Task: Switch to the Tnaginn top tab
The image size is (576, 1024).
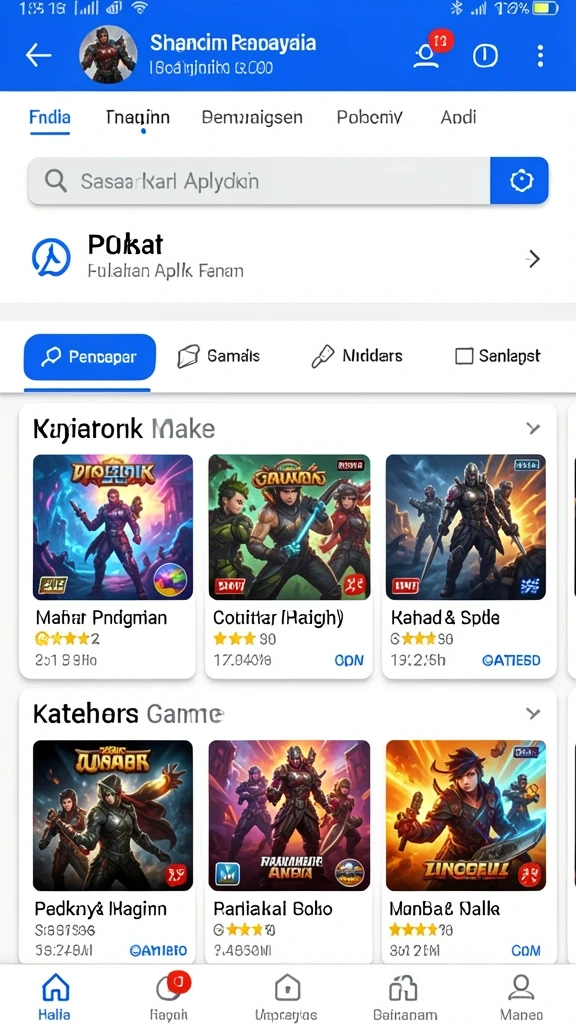Action: pyautogui.click(x=138, y=118)
